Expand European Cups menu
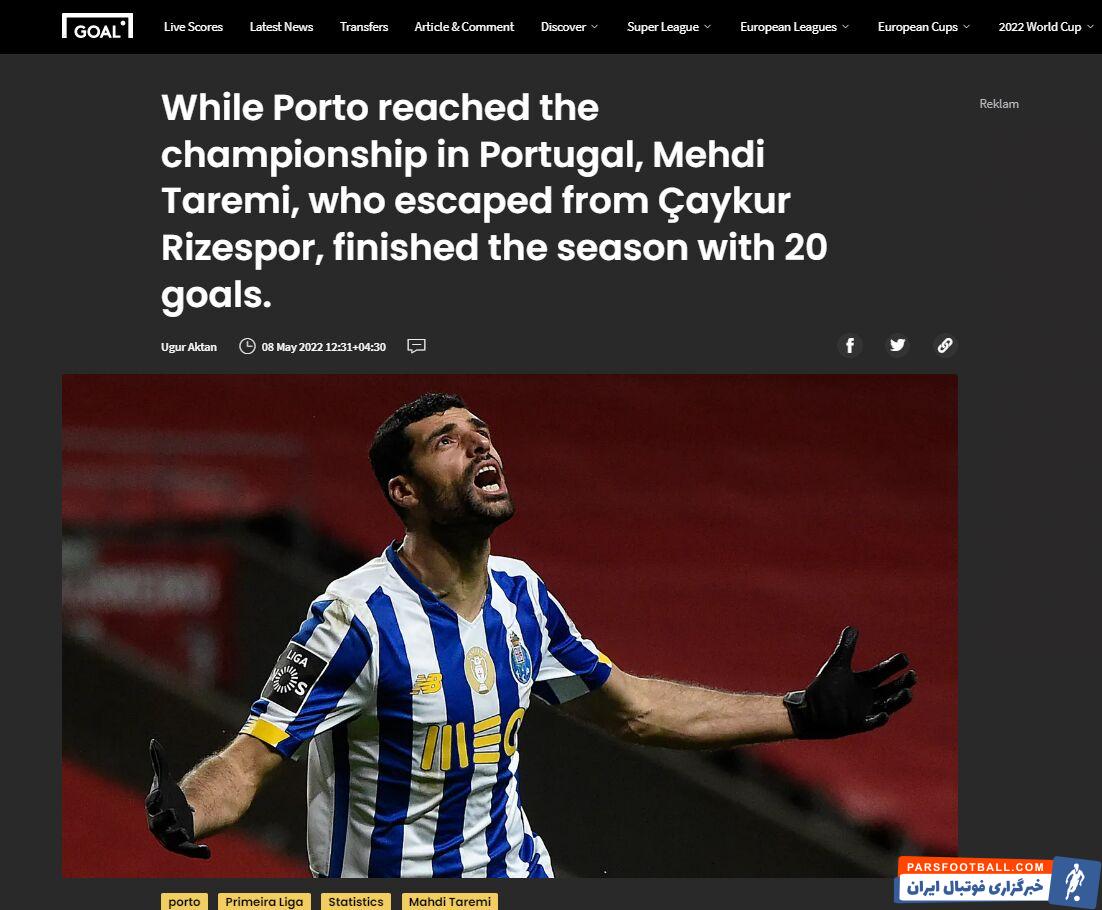 923,27
